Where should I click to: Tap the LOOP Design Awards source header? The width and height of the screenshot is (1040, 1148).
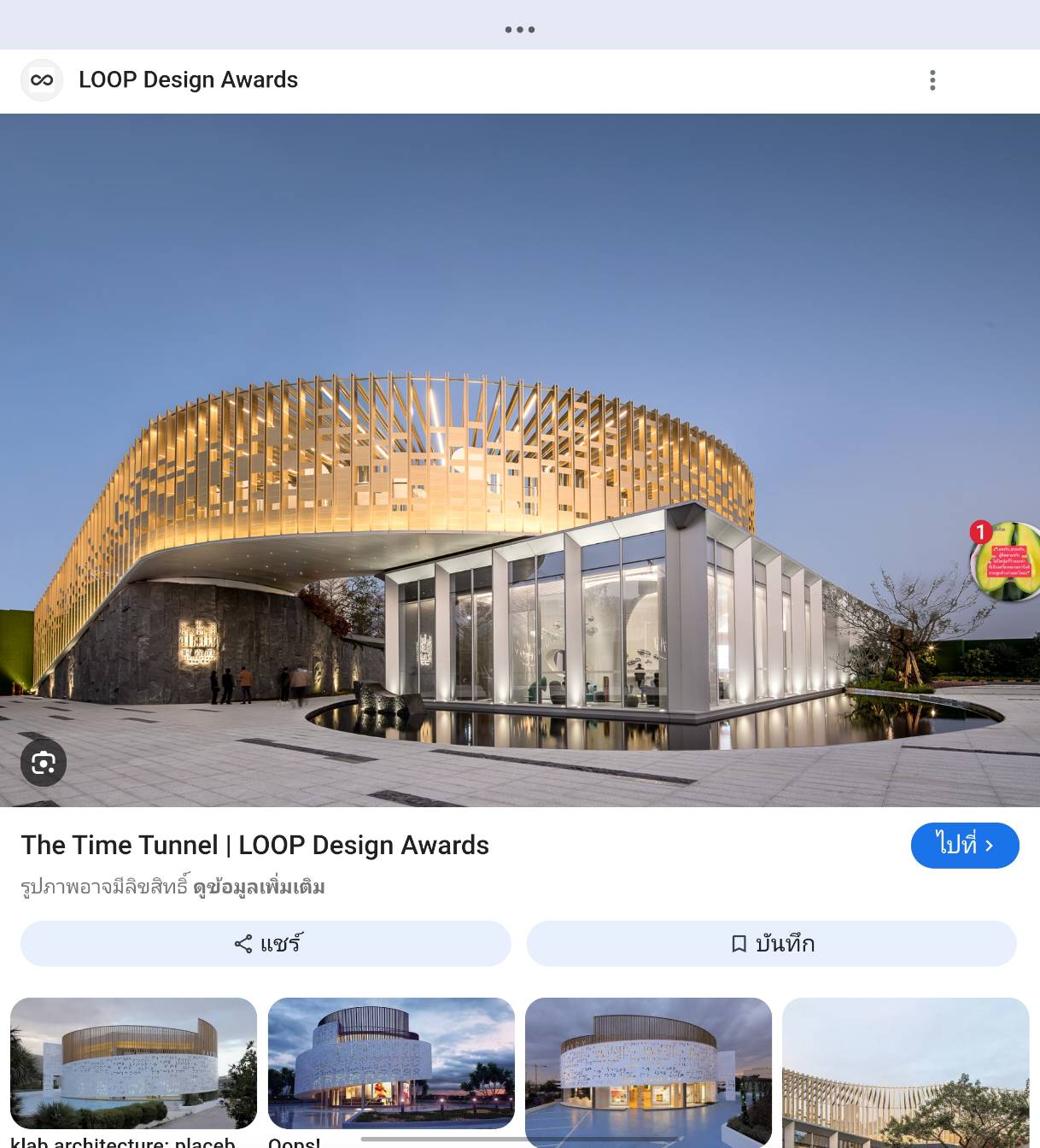[188, 80]
